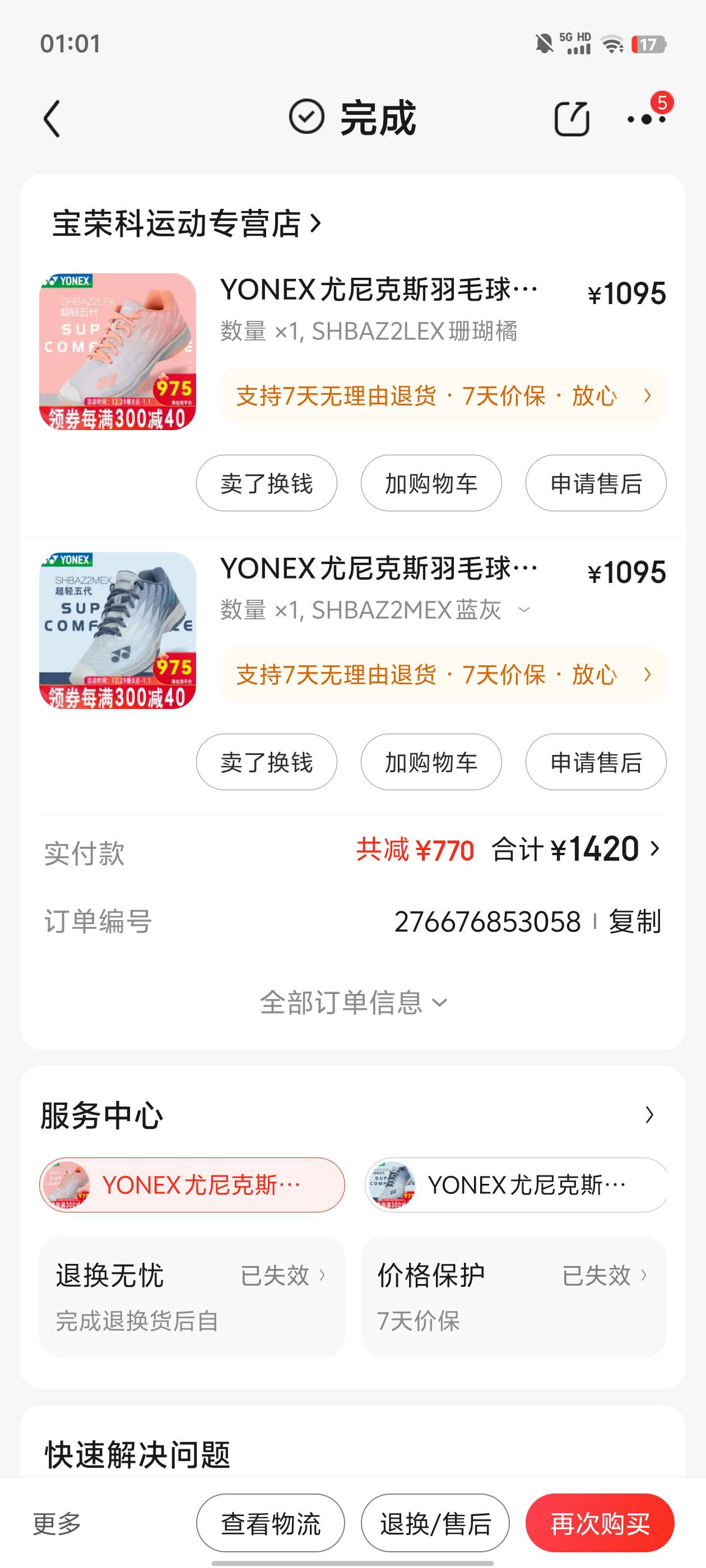Open the 价格保护 service card

pos(513,1296)
